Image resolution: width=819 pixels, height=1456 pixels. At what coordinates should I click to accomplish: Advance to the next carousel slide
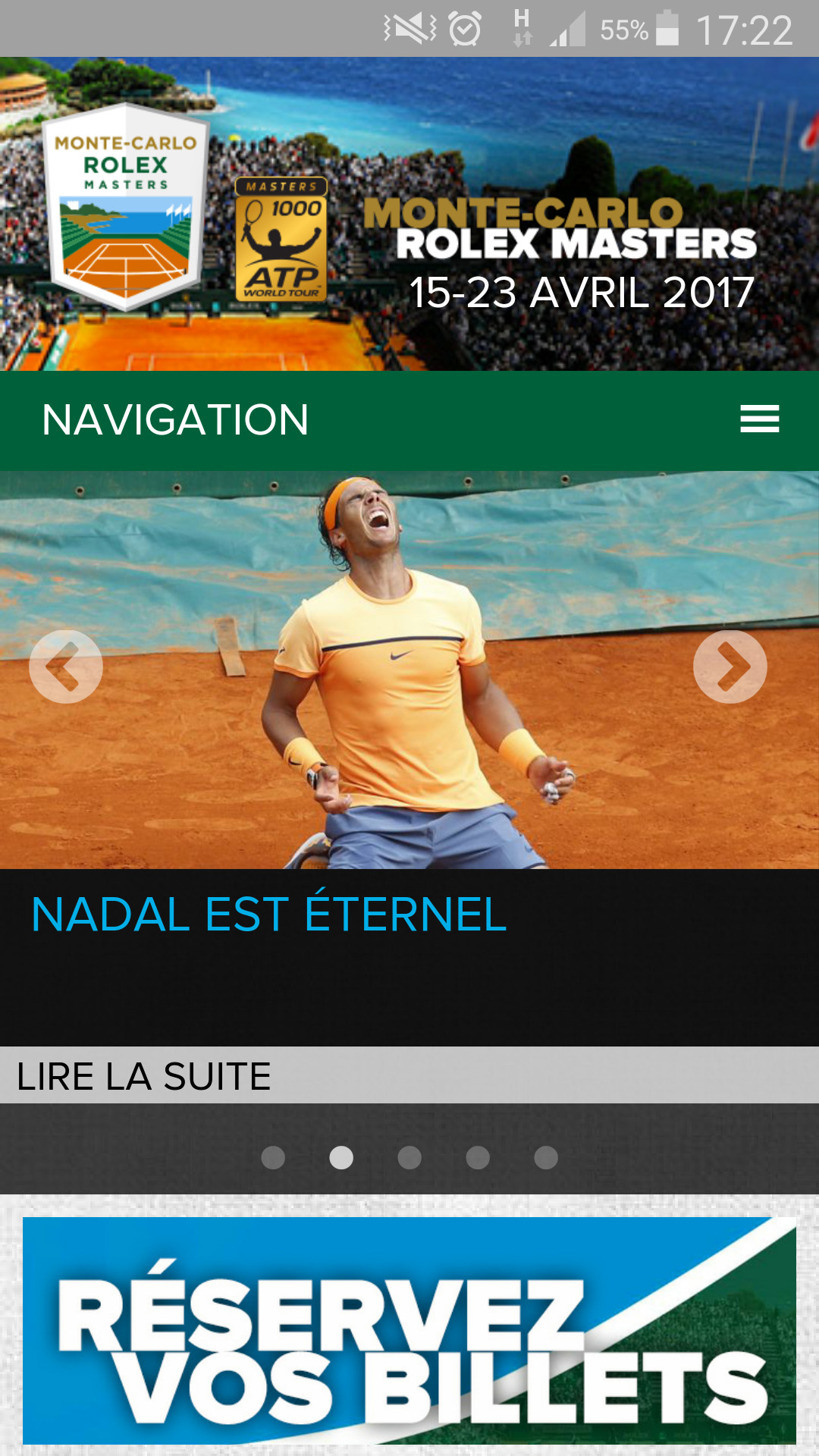click(730, 667)
